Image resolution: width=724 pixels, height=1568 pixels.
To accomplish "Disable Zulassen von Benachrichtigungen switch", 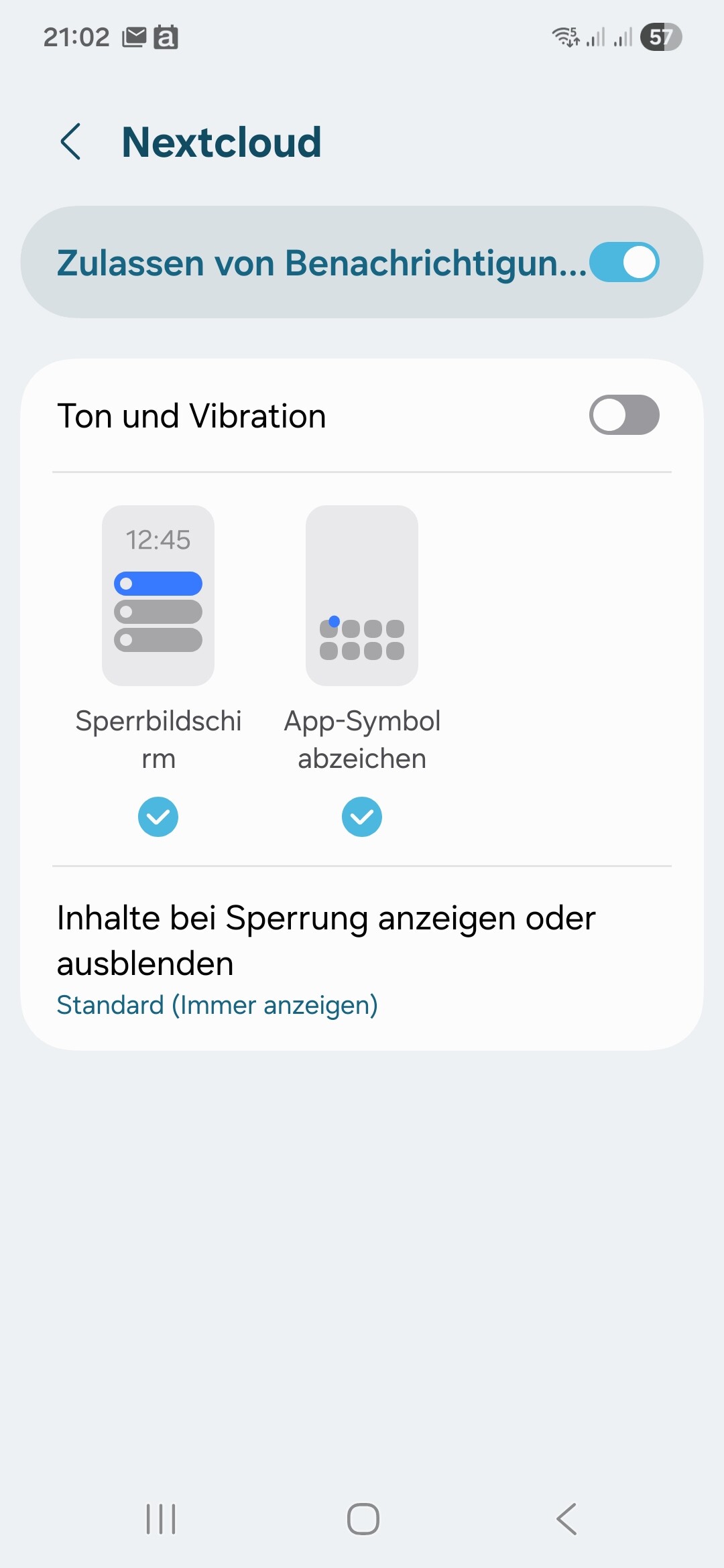I will tap(624, 262).
